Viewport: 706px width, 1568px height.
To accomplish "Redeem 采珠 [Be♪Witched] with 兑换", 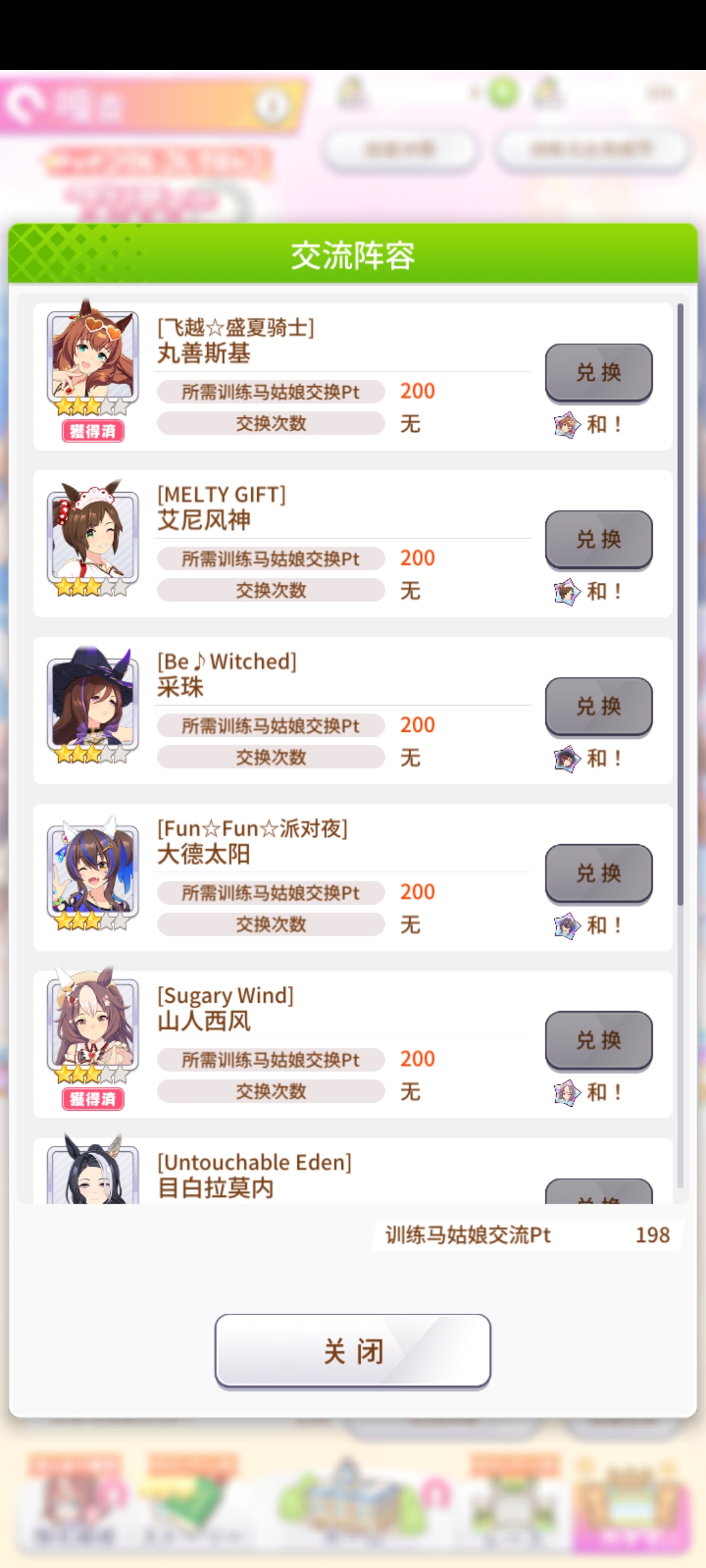I will click(599, 706).
